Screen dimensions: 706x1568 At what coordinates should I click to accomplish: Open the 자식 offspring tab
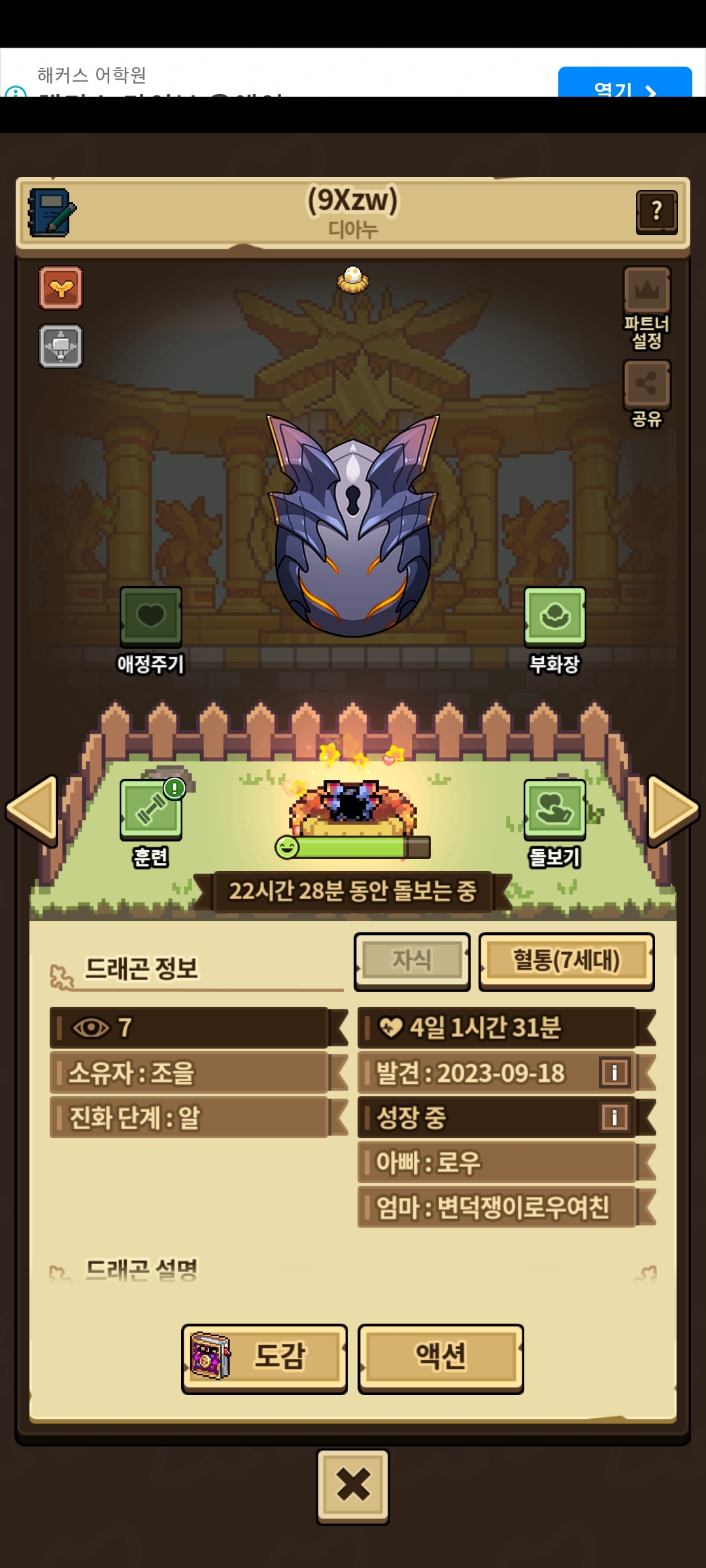(x=412, y=960)
